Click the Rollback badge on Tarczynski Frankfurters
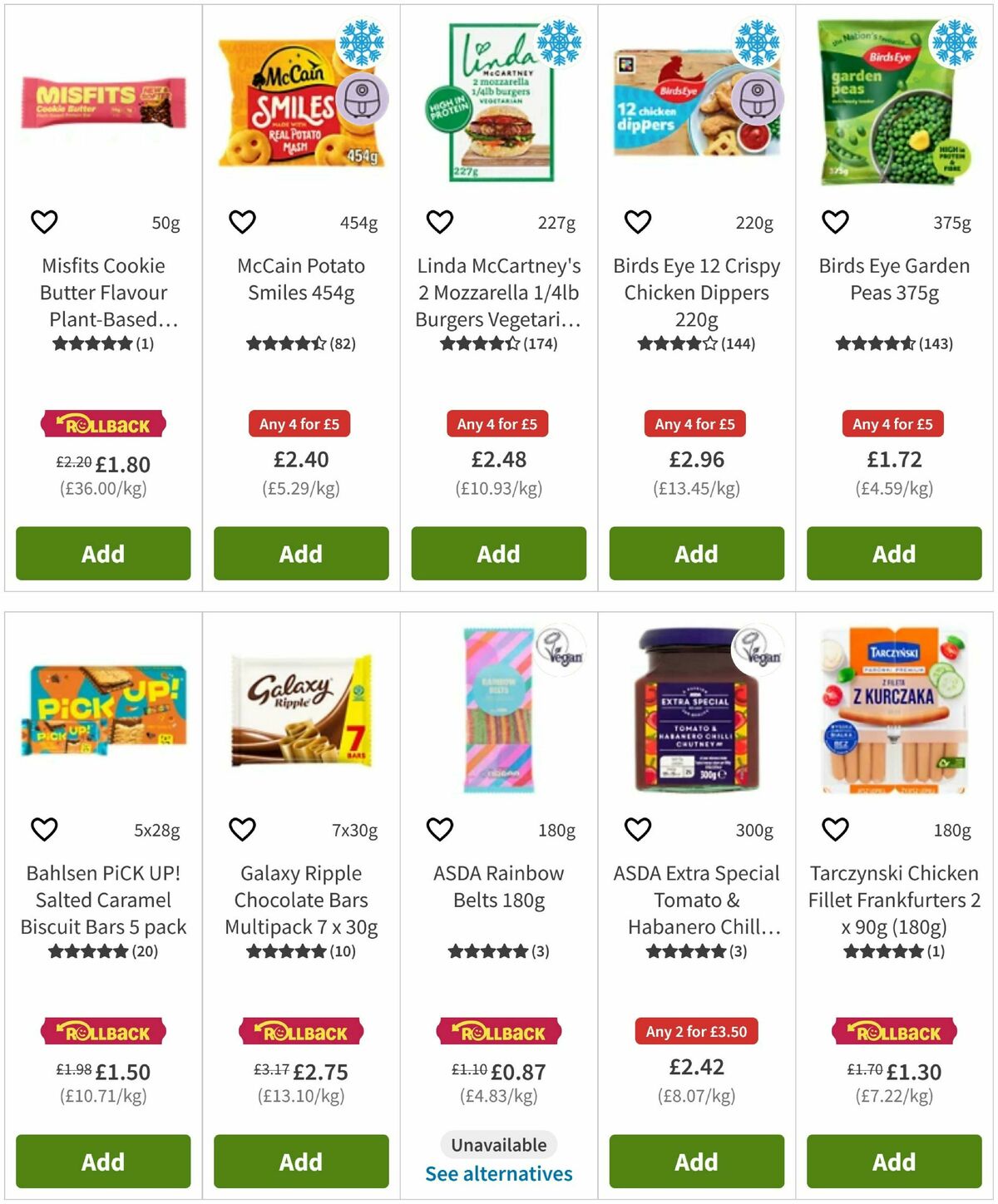The width and height of the screenshot is (998, 1204). [893, 1032]
